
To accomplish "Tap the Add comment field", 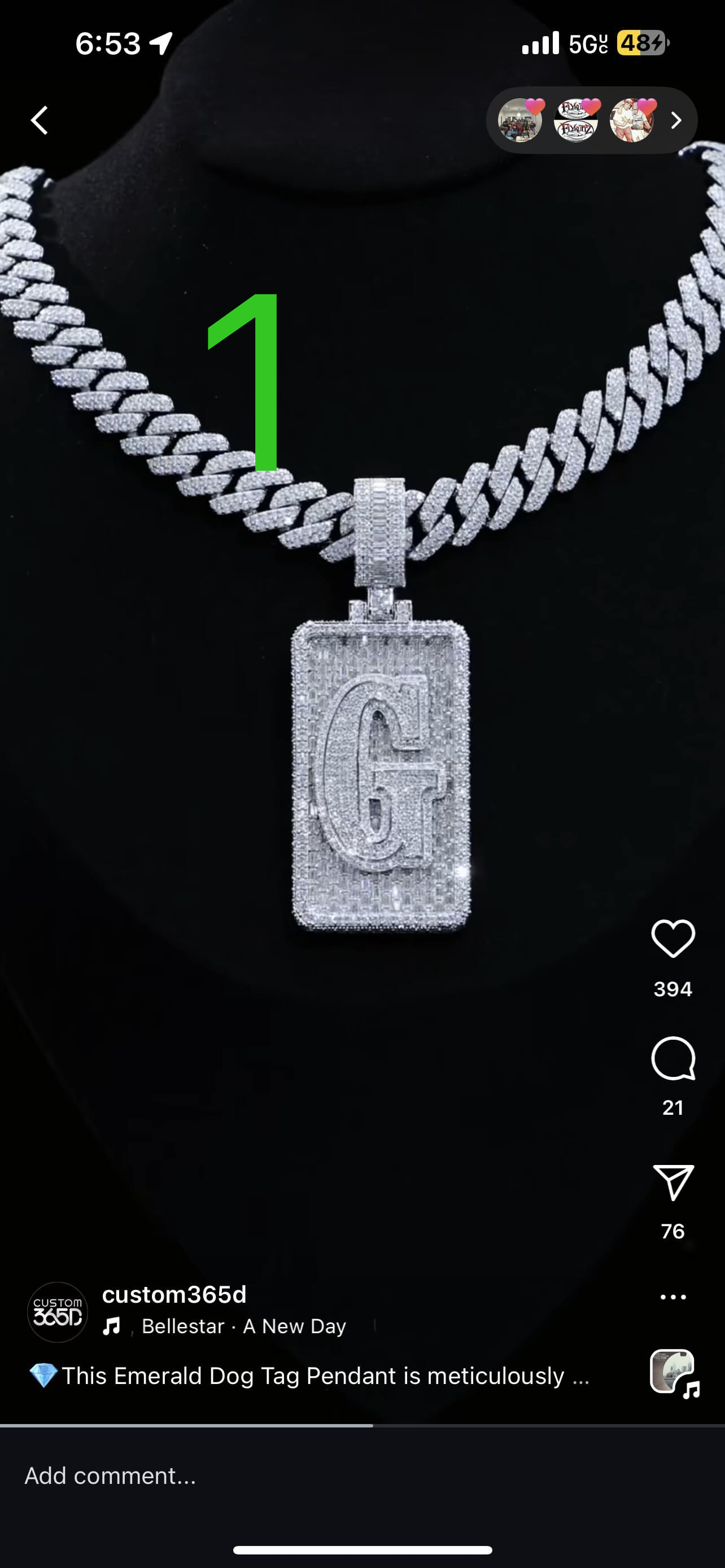I will point(243,1475).
